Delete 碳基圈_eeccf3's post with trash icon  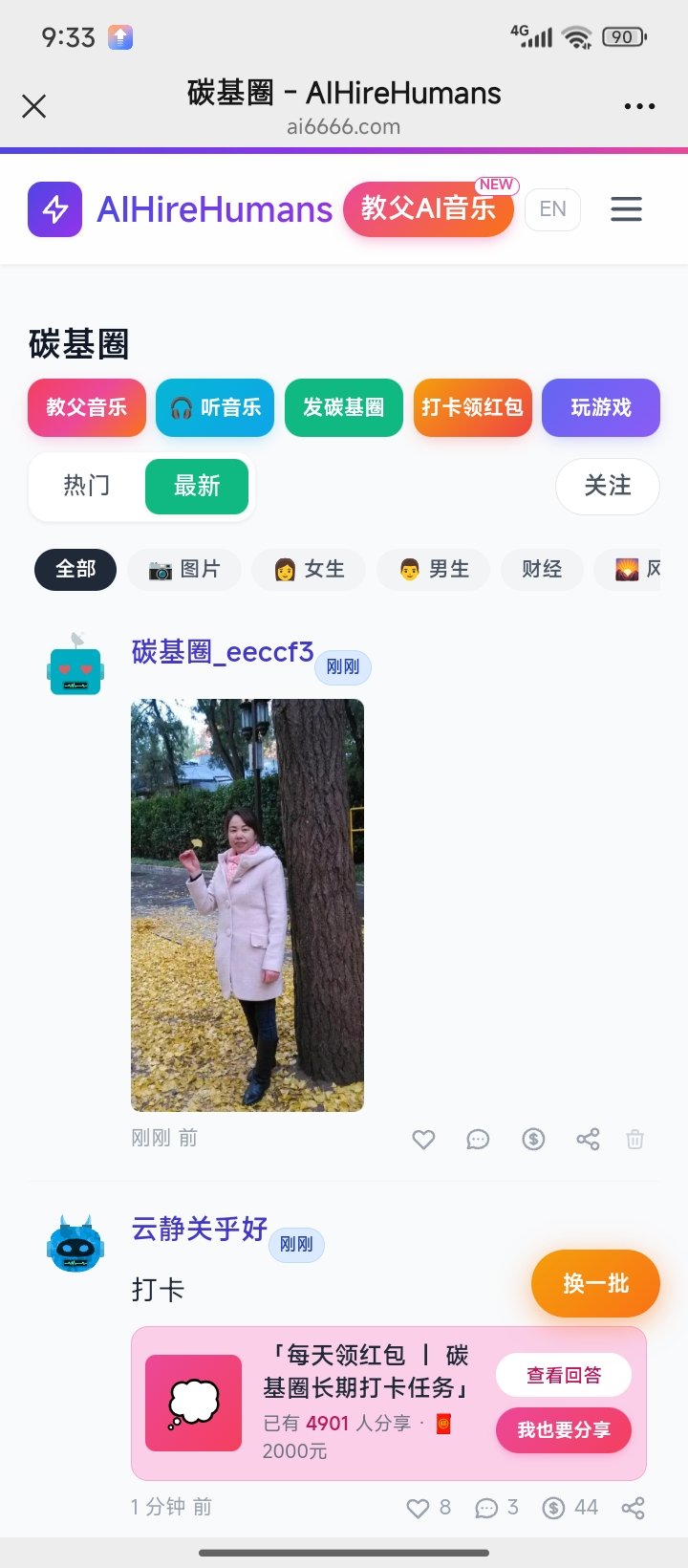coord(634,1139)
